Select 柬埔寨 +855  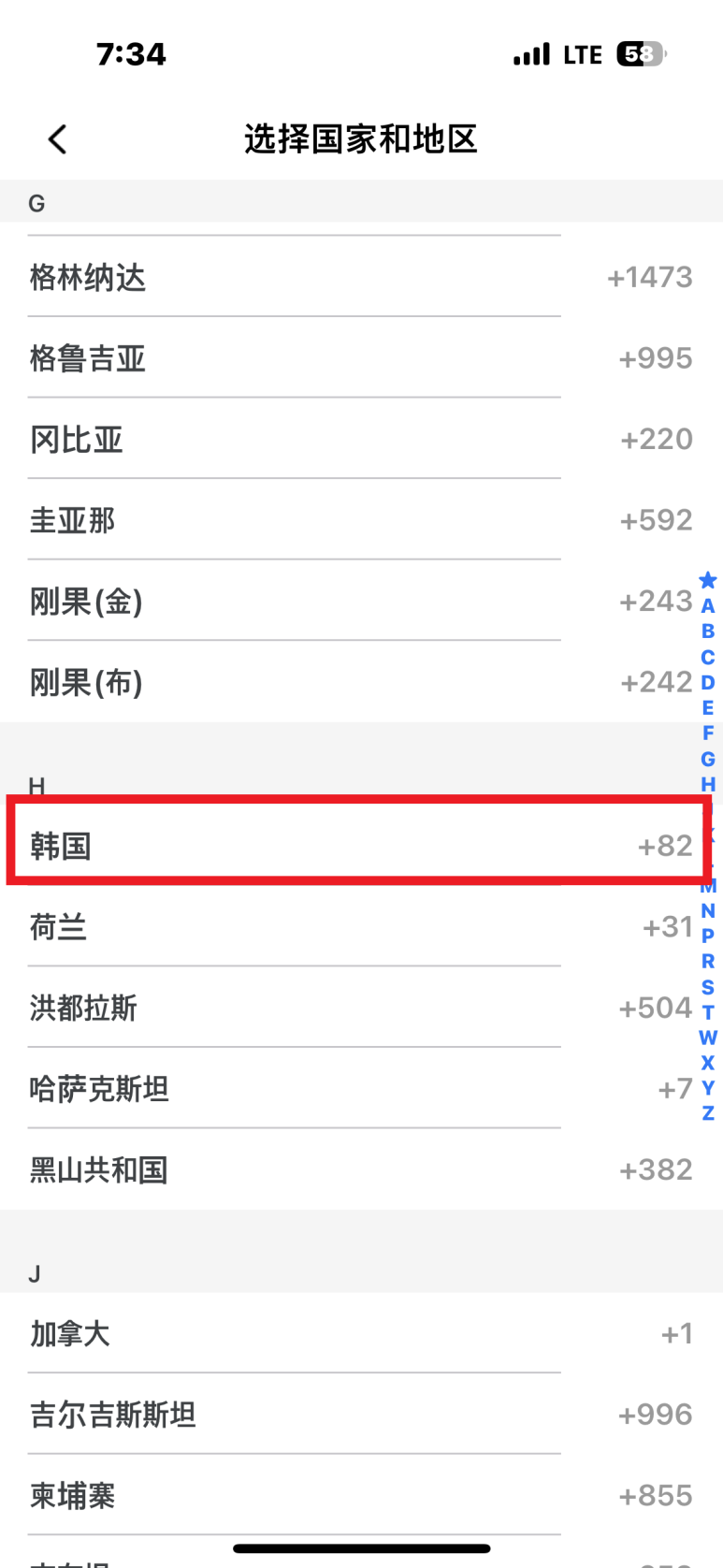pos(361,1495)
